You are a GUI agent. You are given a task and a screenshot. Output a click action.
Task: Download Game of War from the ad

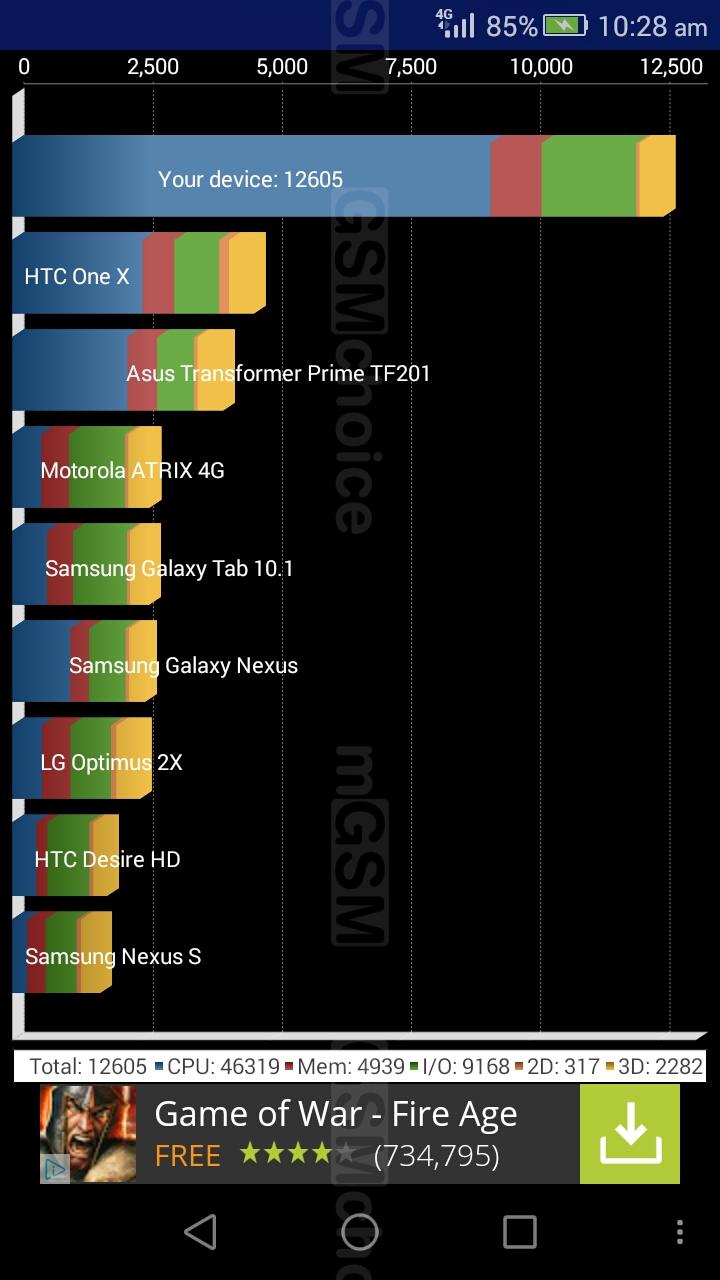(x=629, y=1134)
